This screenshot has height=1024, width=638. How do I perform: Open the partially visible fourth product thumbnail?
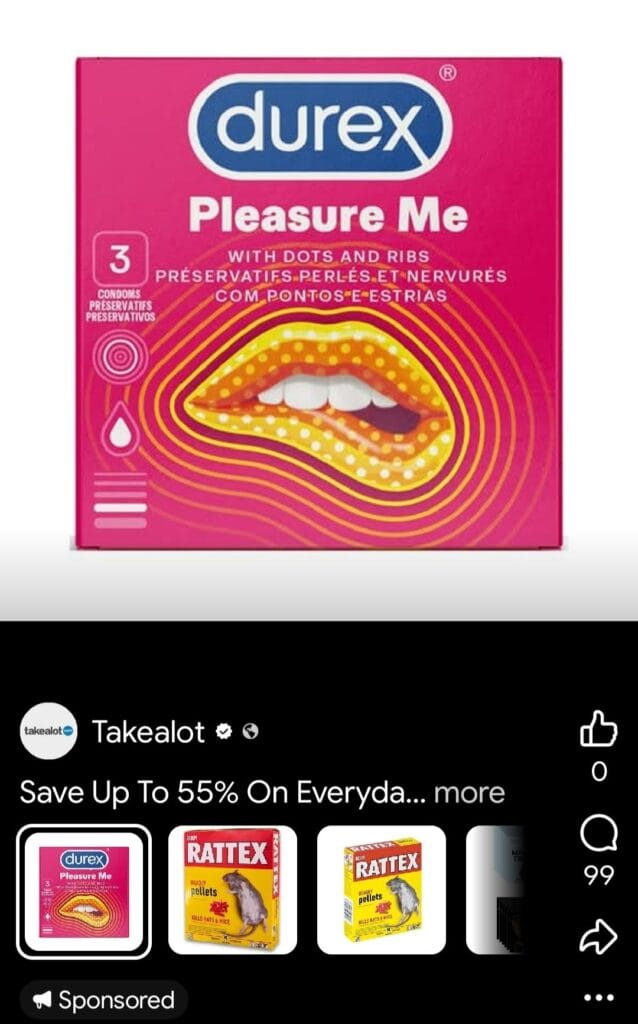pyautogui.click(x=496, y=890)
